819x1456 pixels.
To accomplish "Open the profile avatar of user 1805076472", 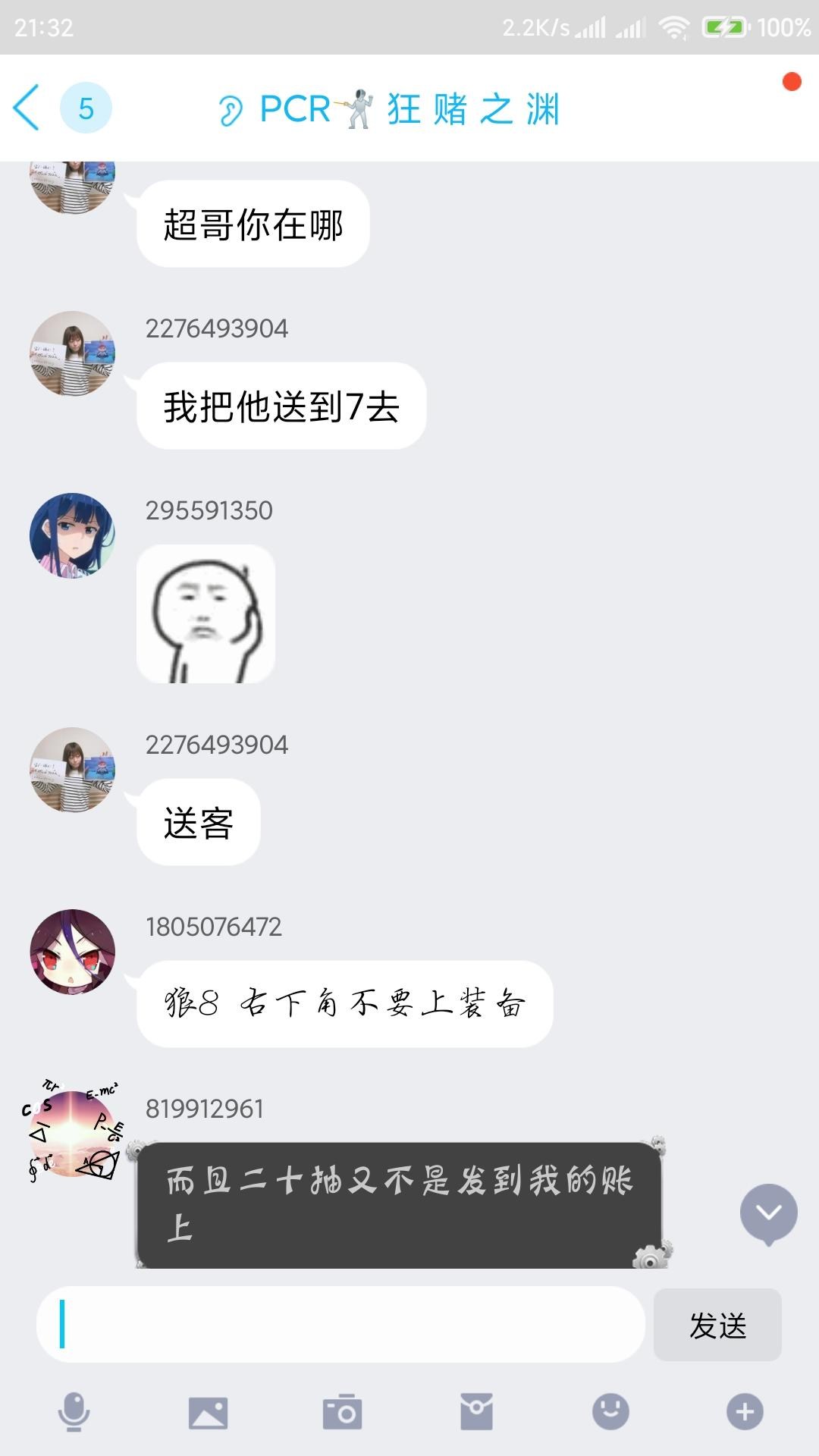I will point(72,952).
